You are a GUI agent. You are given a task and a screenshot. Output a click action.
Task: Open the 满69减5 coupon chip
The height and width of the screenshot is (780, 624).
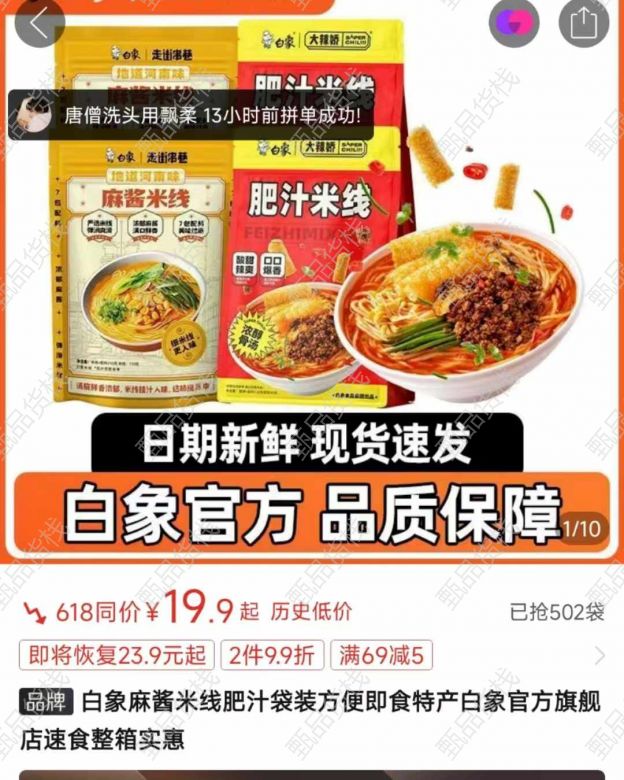[x=381, y=655]
